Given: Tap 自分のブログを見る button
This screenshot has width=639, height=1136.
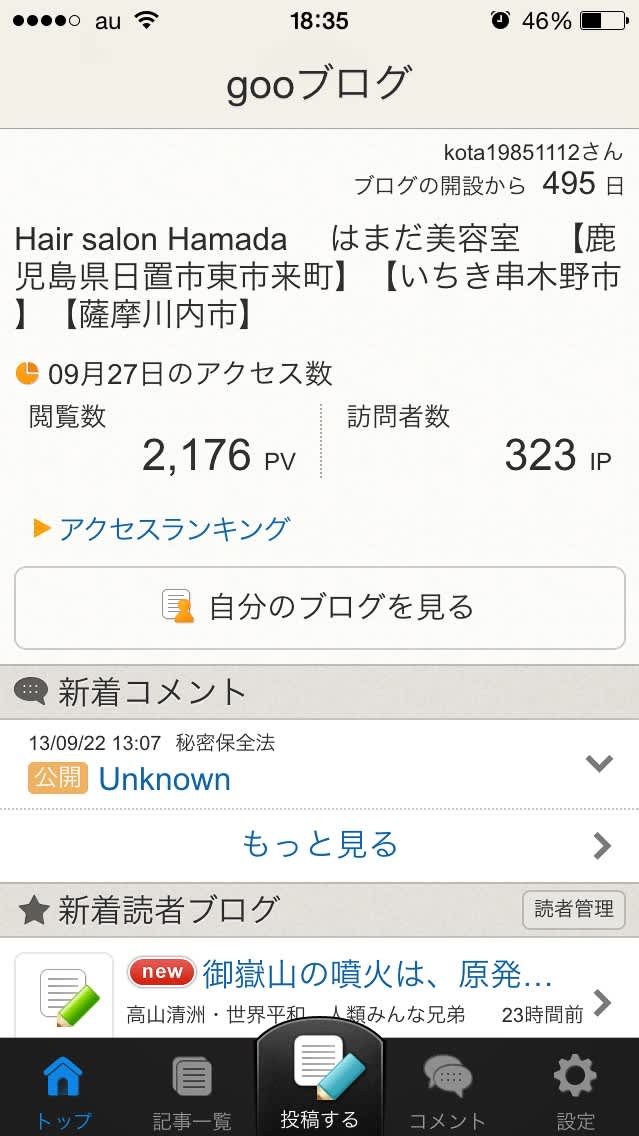Looking at the screenshot, I should (319, 607).
